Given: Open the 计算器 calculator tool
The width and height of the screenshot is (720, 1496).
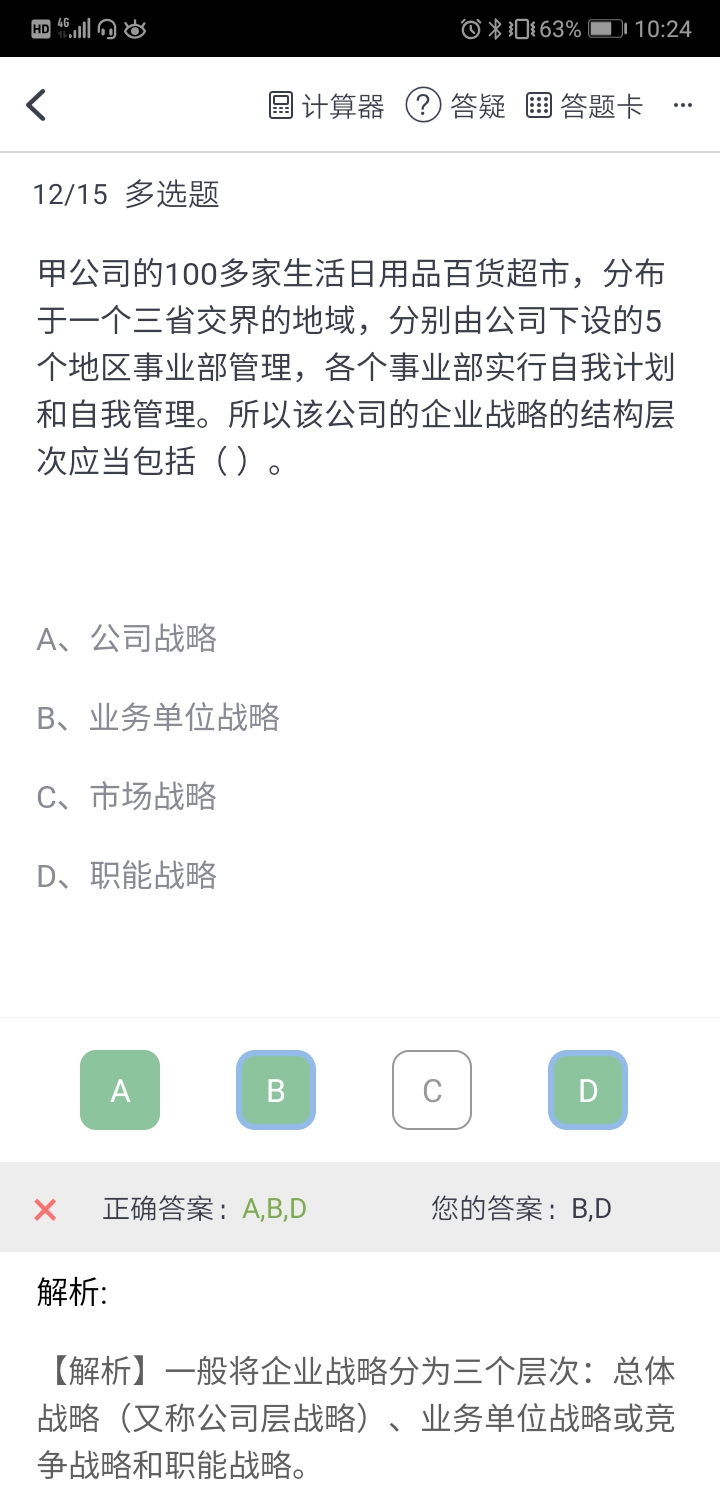Looking at the screenshot, I should point(327,106).
